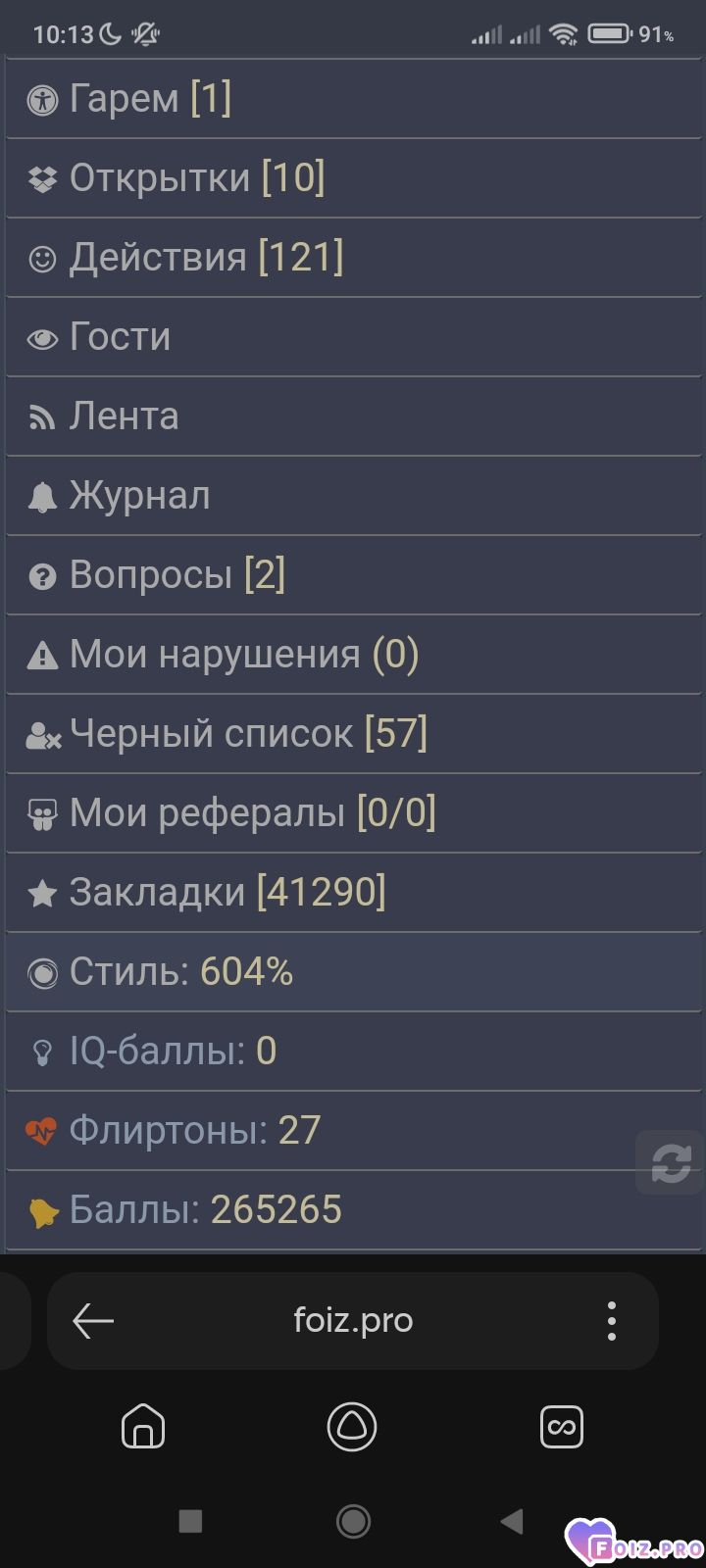Tap the foiz.pro address bar
This screenshot has height=1568, width=706.
coord(353,1321)
